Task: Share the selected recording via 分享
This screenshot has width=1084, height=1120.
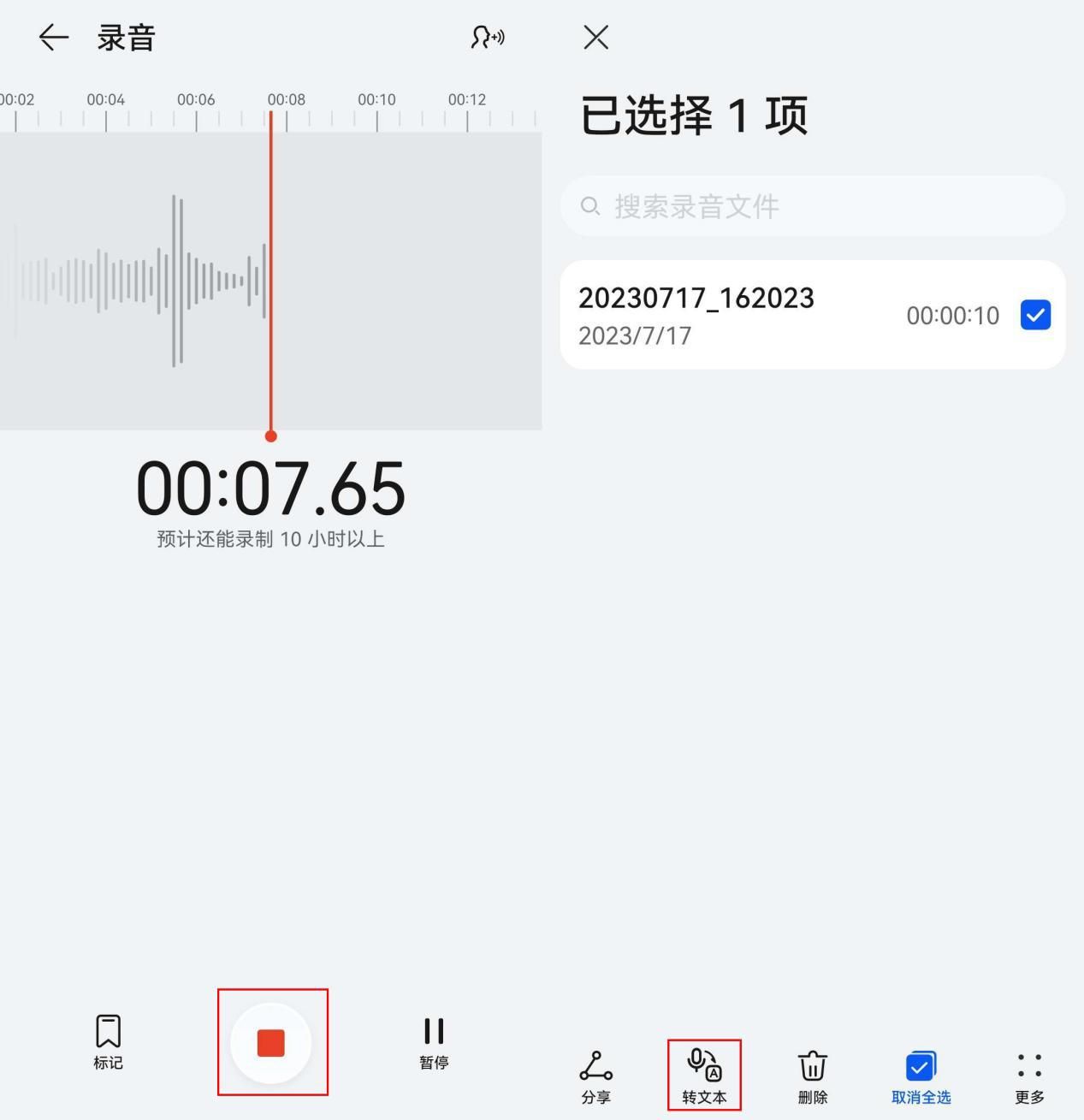Action: (x=596, y=1076)
